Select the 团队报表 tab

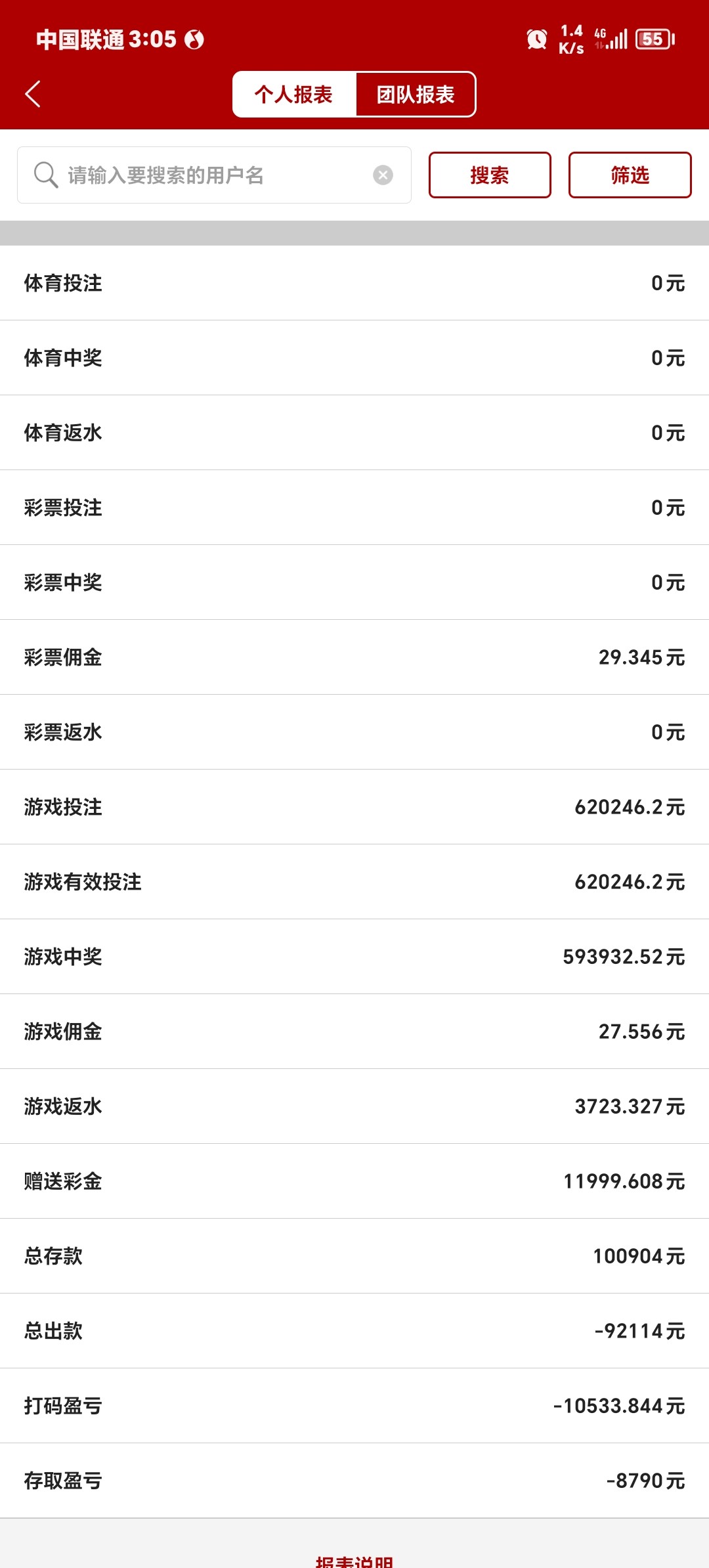[416, 95]
